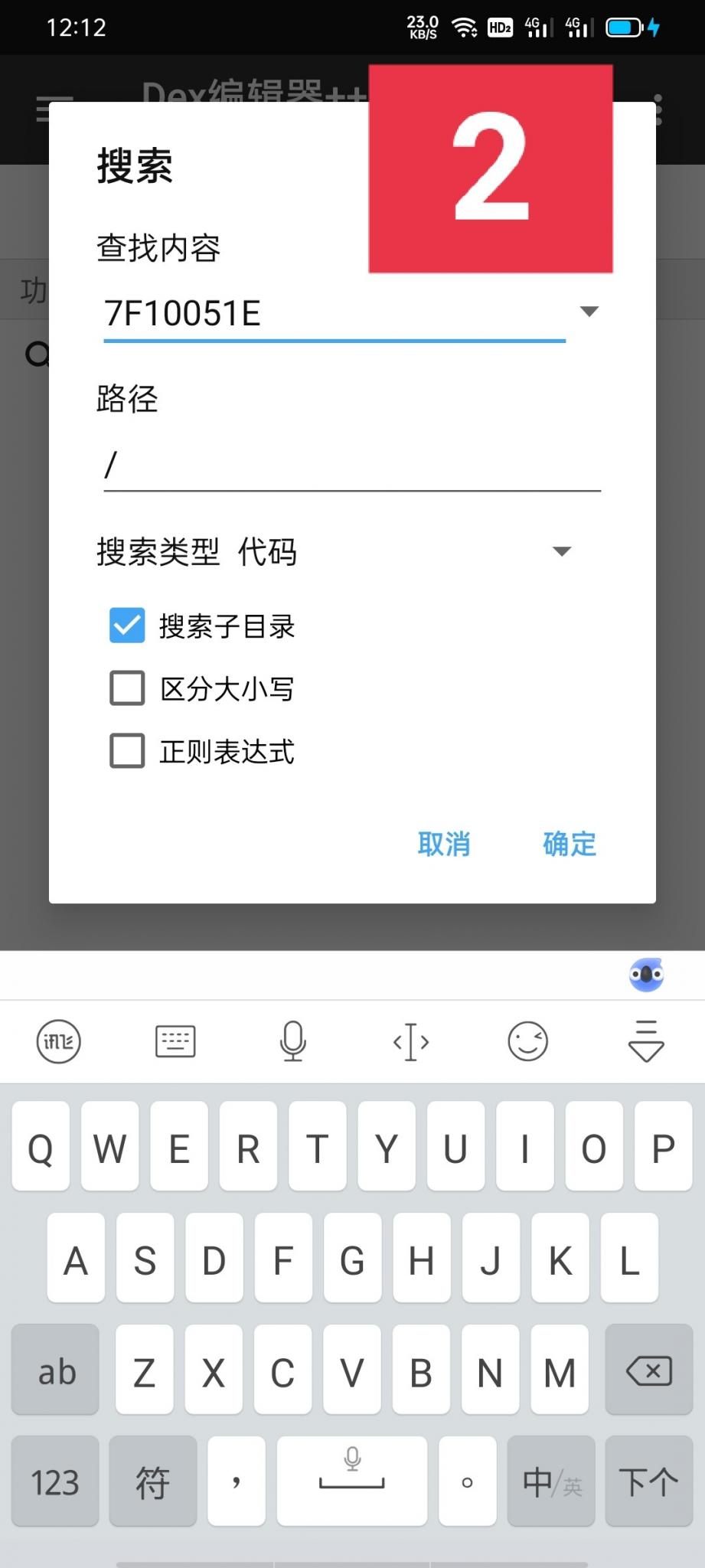Open the search history dropdown for 查找内容

click(588, 312)
